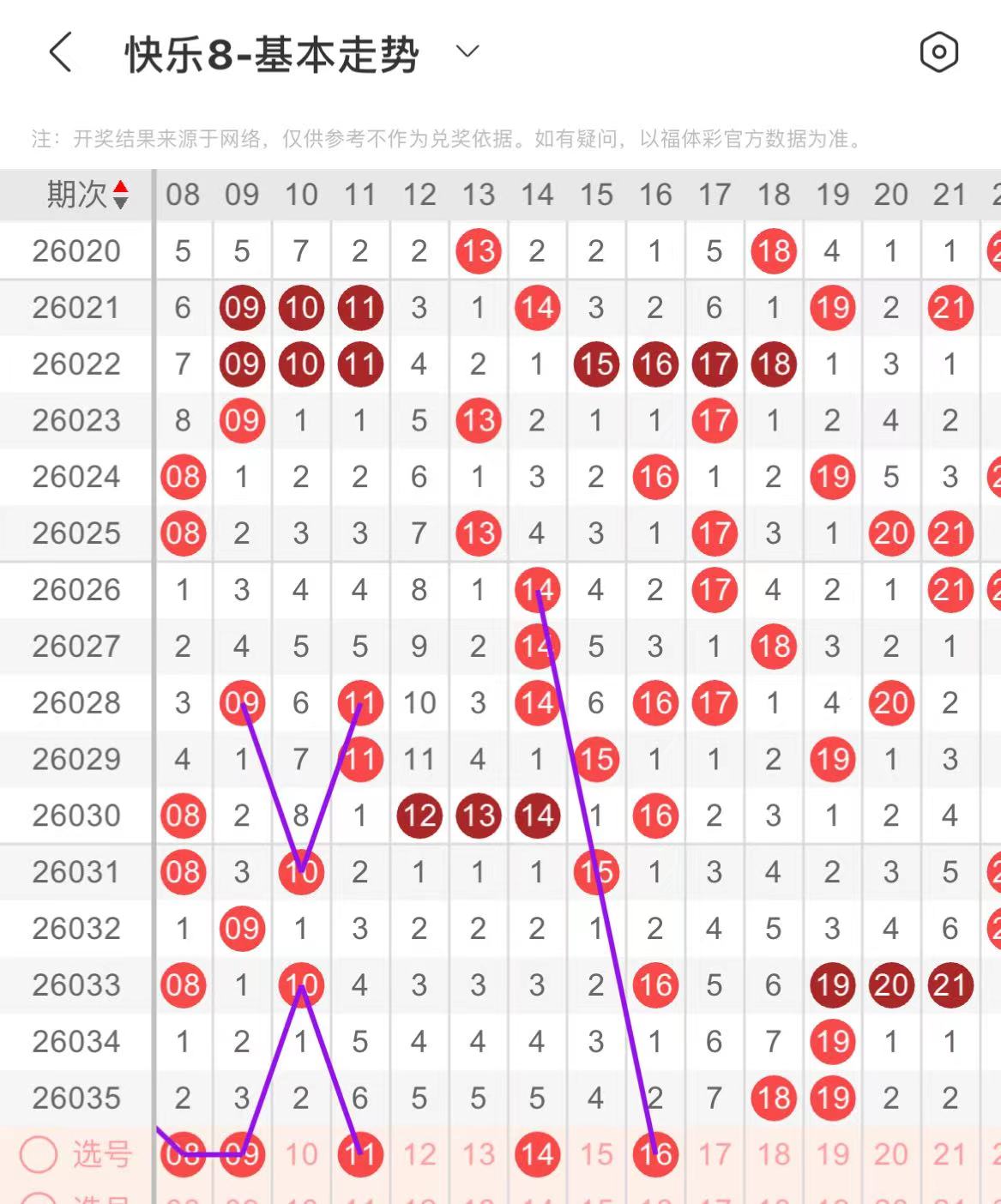Remove number 16 from the 选号 row
The image size is (1001, 1204).
tap(655, 1154)
